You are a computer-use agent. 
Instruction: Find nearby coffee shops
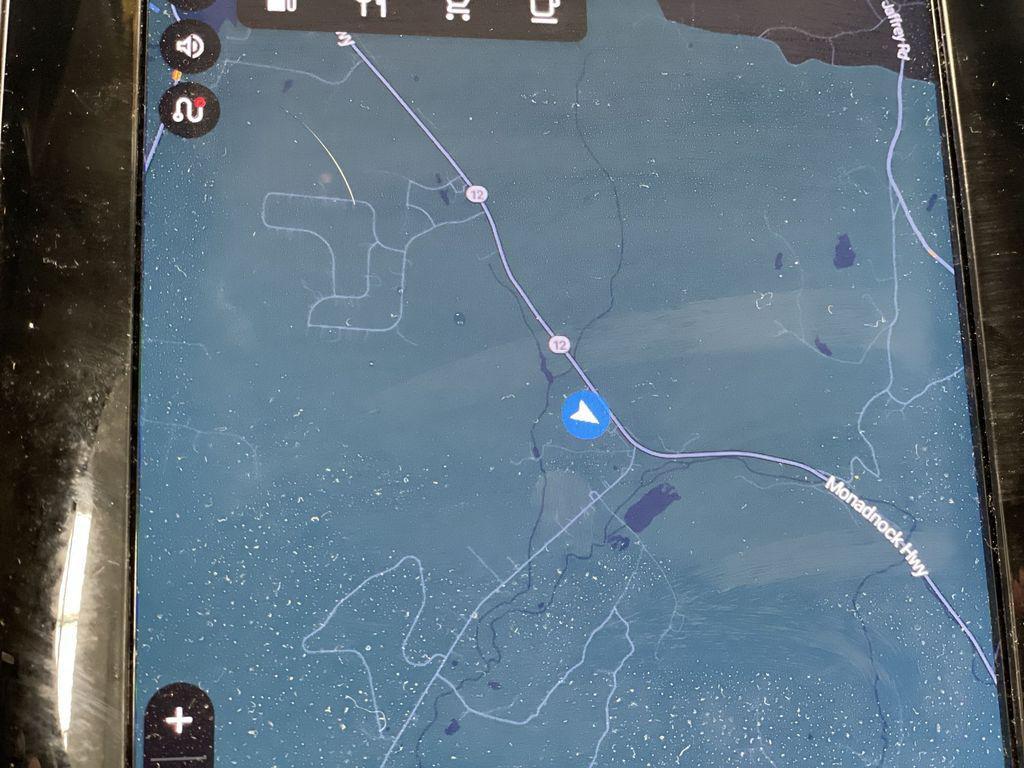pos(543,8)
